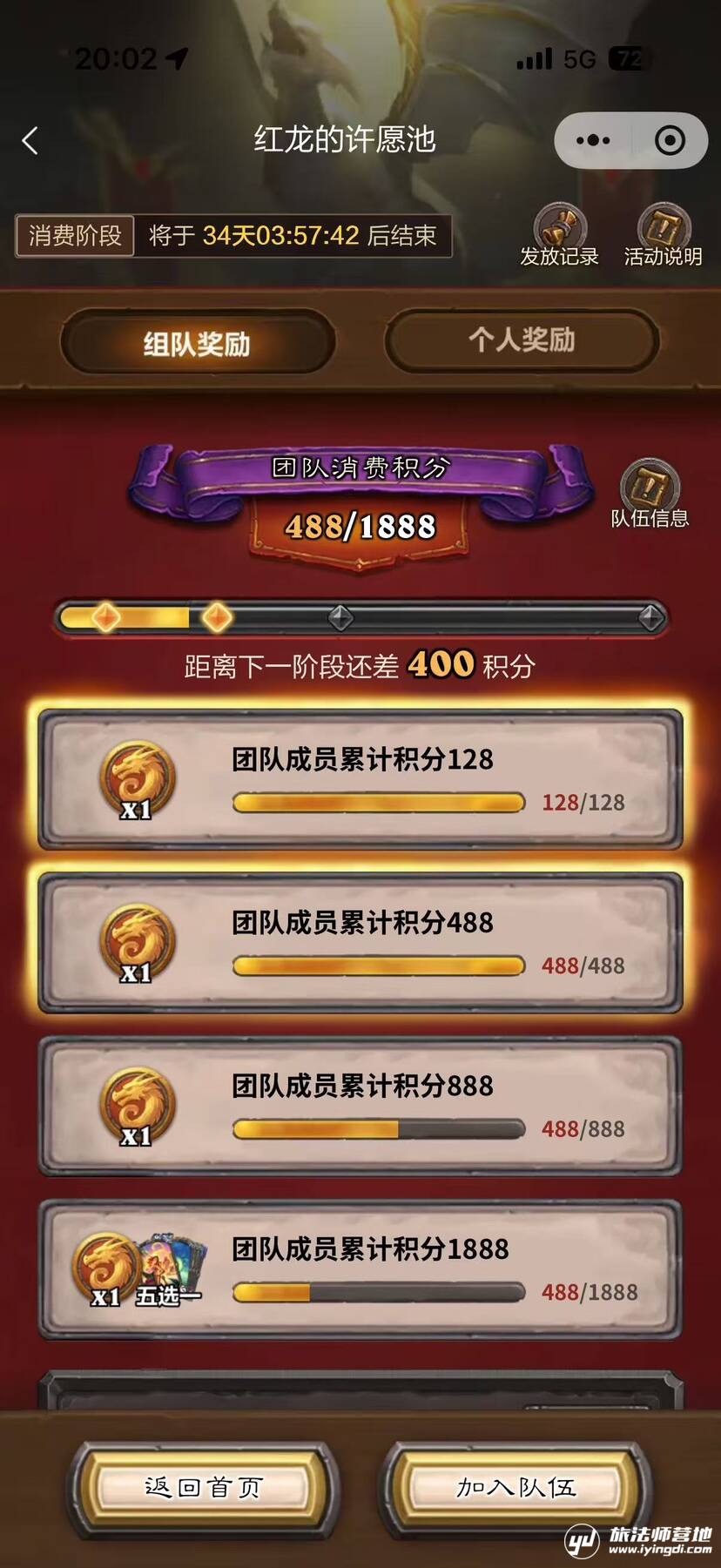
Task: Open the mini-program three-dot menu
Action: point(593,140)
